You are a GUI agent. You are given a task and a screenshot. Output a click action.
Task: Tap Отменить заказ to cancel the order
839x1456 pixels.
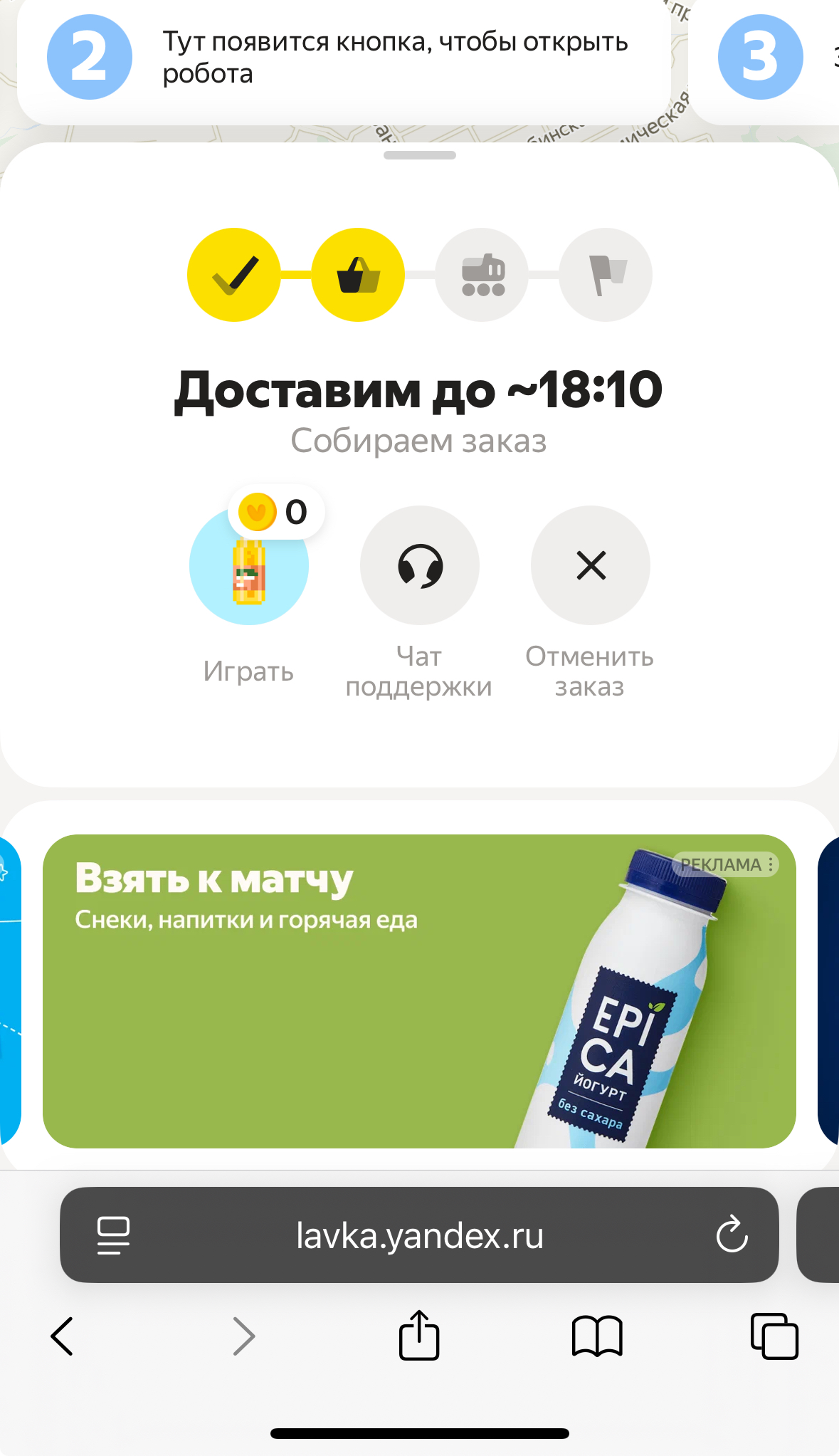click(591, 565)
